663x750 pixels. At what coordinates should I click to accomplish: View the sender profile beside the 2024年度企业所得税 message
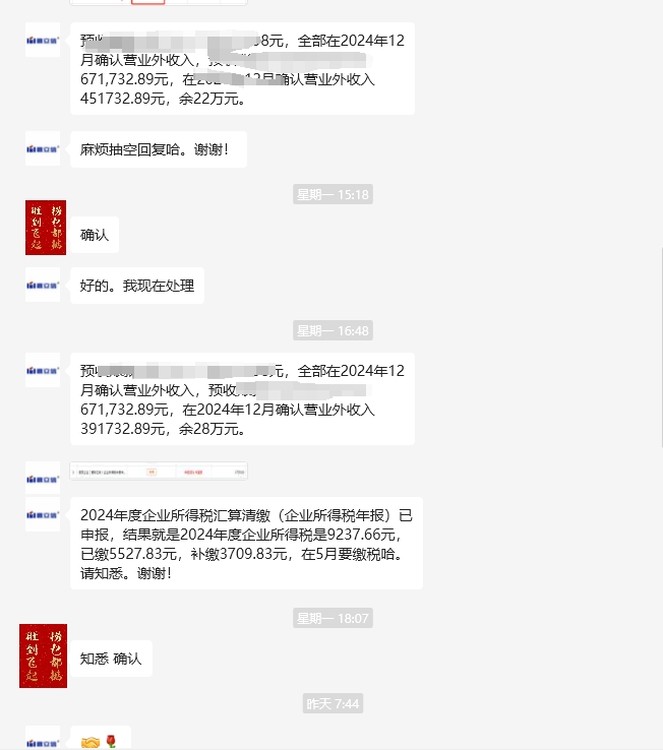click(x=43, y=514)
